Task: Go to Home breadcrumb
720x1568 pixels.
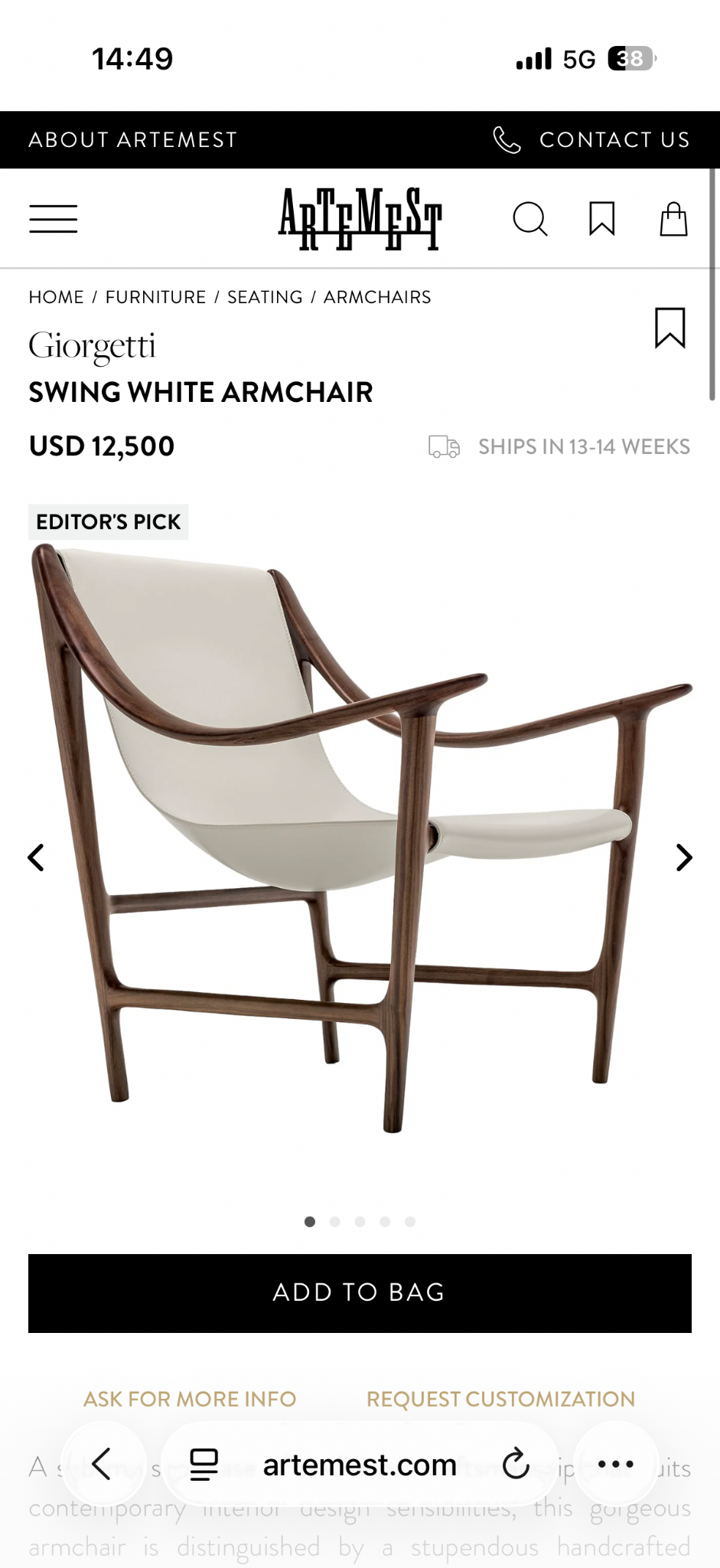Action: (x=56, y=297)
